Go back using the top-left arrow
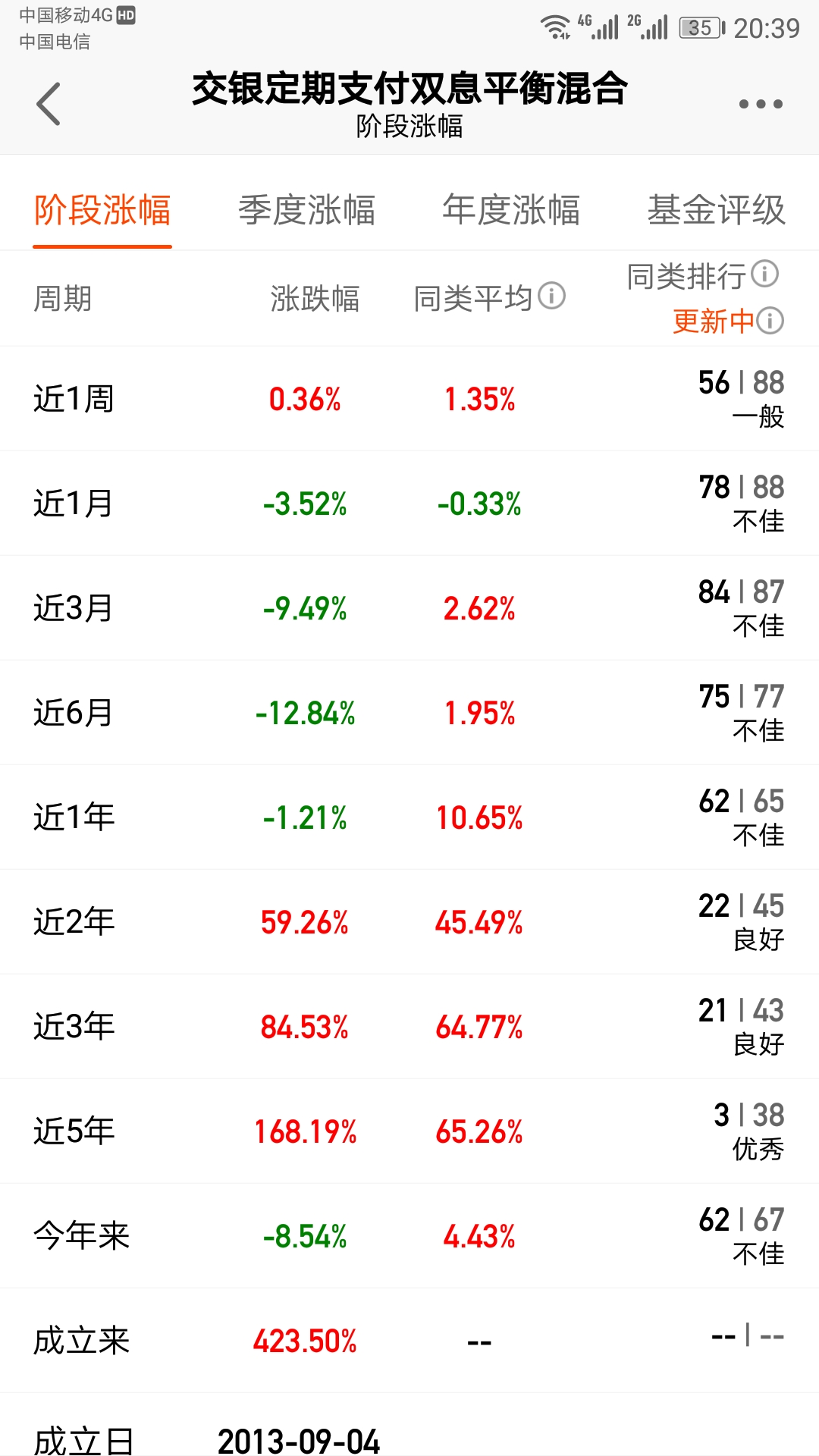This screenshot has height=1456, width=819. pyautogui.click(x=49, y=104)
